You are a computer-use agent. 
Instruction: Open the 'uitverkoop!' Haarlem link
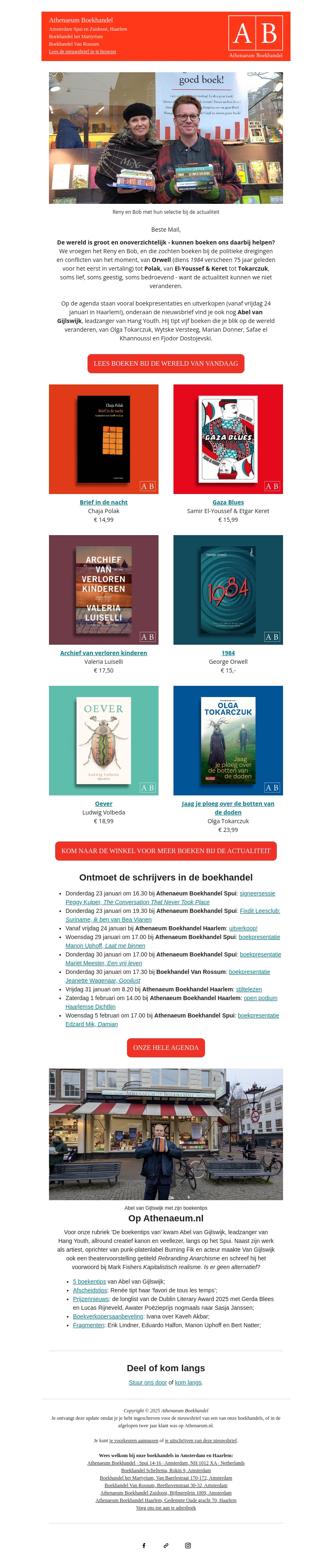point(243,928)
